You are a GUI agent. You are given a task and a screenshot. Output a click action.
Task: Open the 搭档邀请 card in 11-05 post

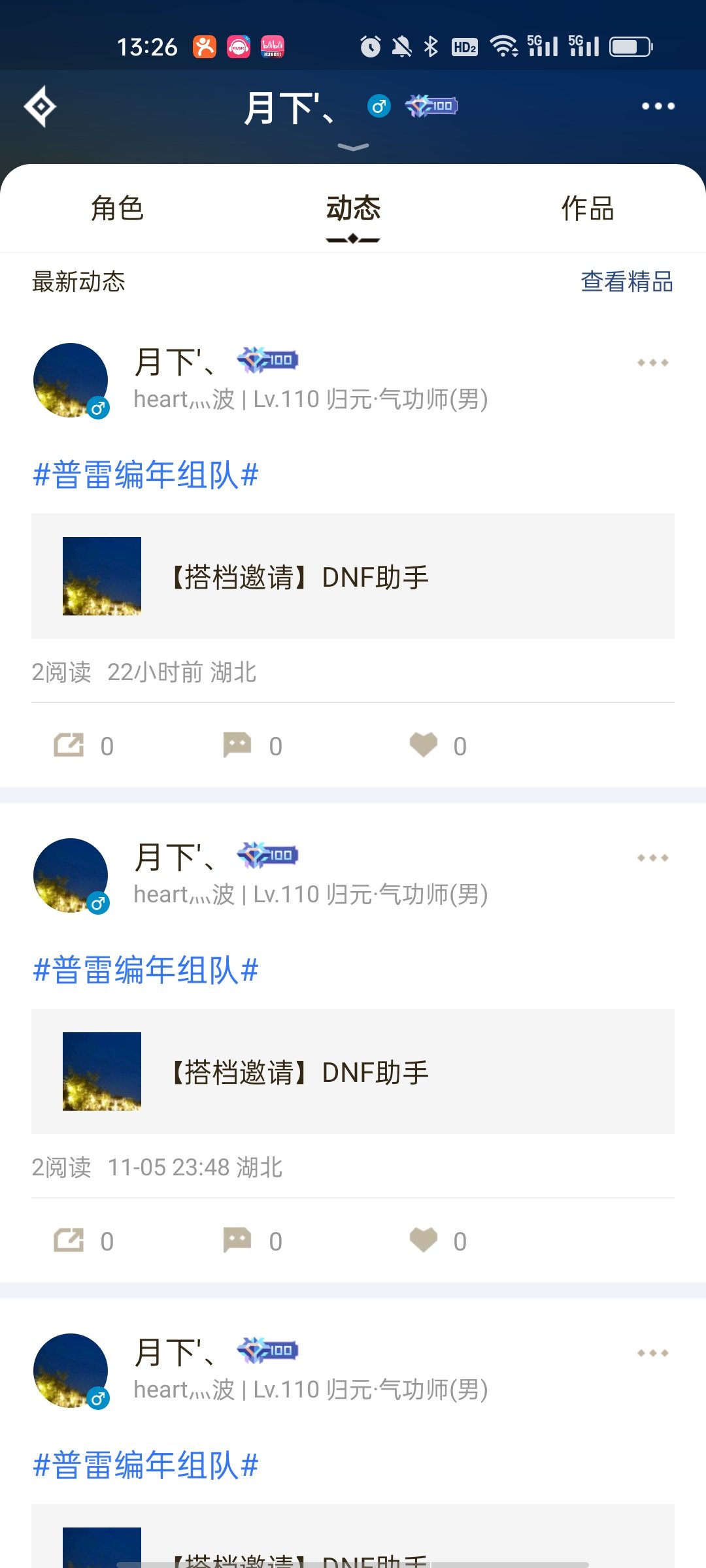pos(353,1071)
